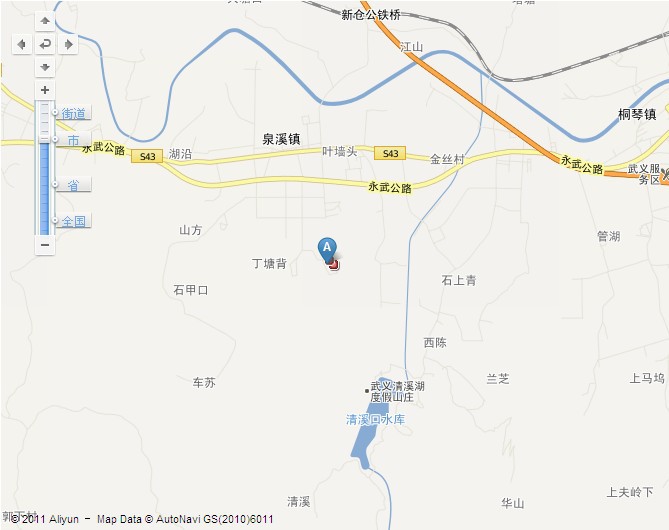669x530 pixels.
Task: Pan the map up with the arrow
Action: point(44,21)
